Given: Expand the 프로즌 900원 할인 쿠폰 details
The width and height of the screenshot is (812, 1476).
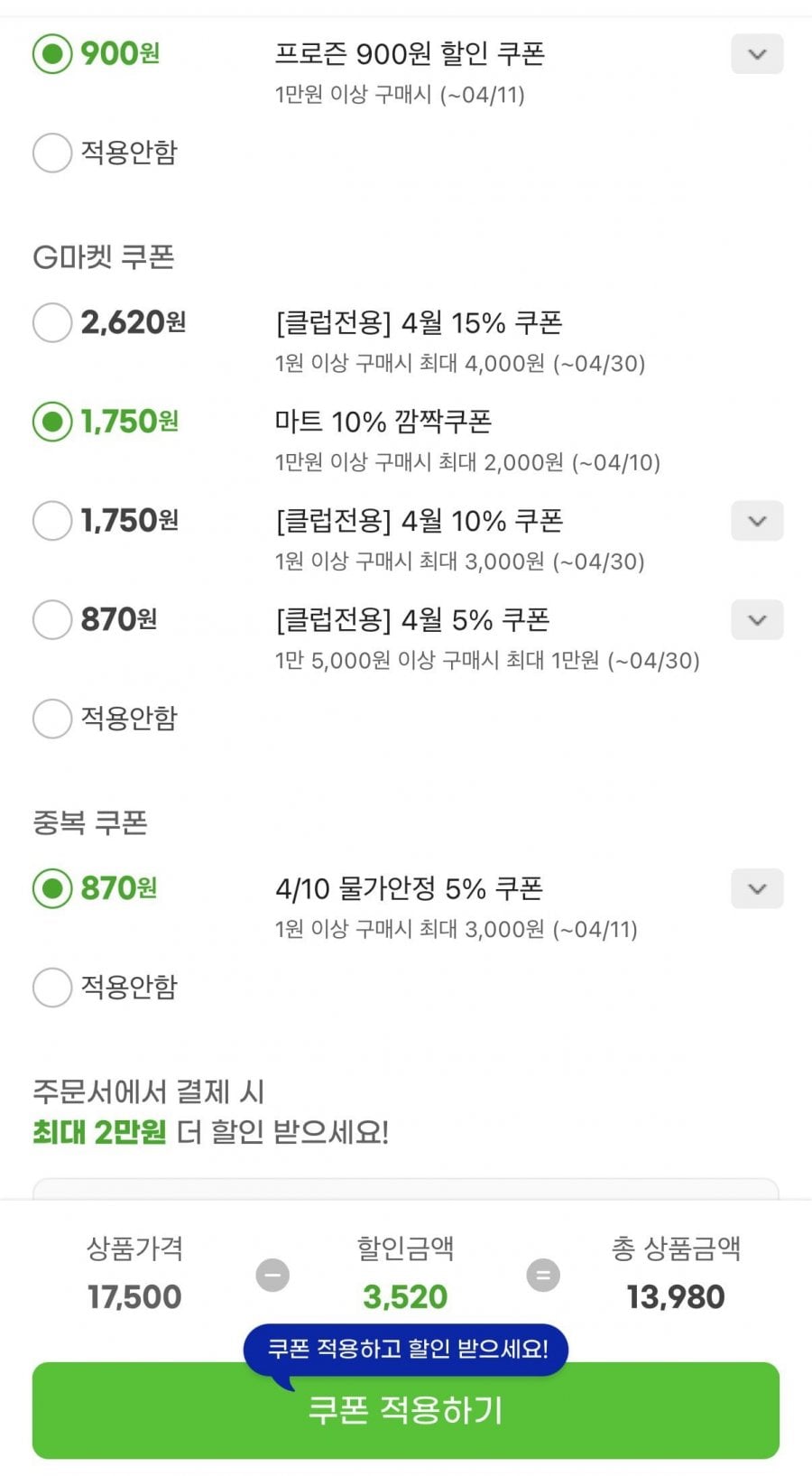Looking at the screenshot, I should [756, 54].
